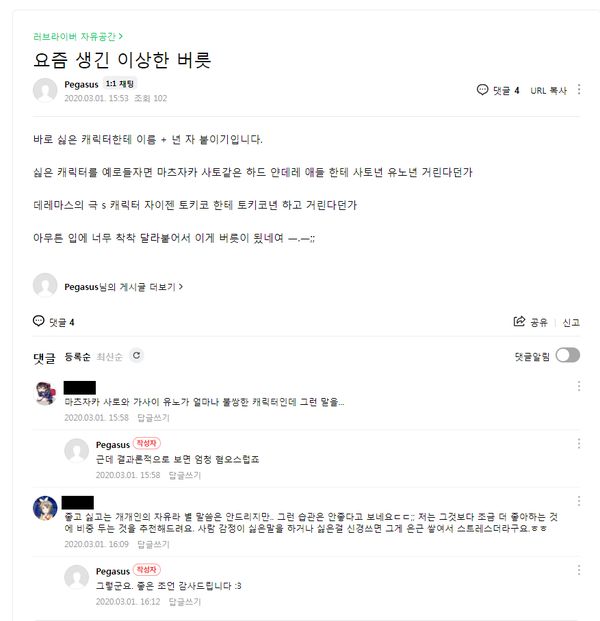Refresh the comment list

coord(137,355)
